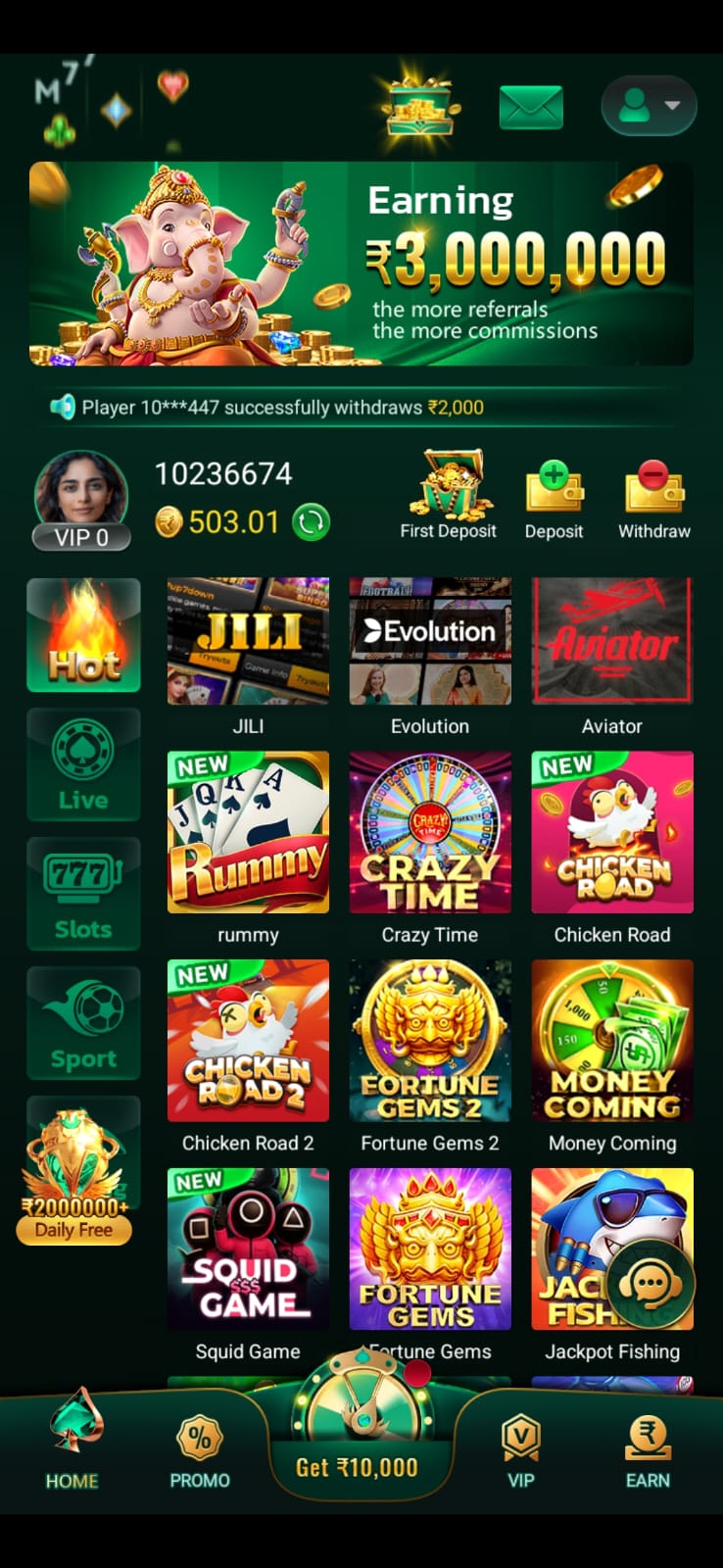723x1568 pixels.
Task: Open the rummy game tile
Action: [x=248, y=833]
